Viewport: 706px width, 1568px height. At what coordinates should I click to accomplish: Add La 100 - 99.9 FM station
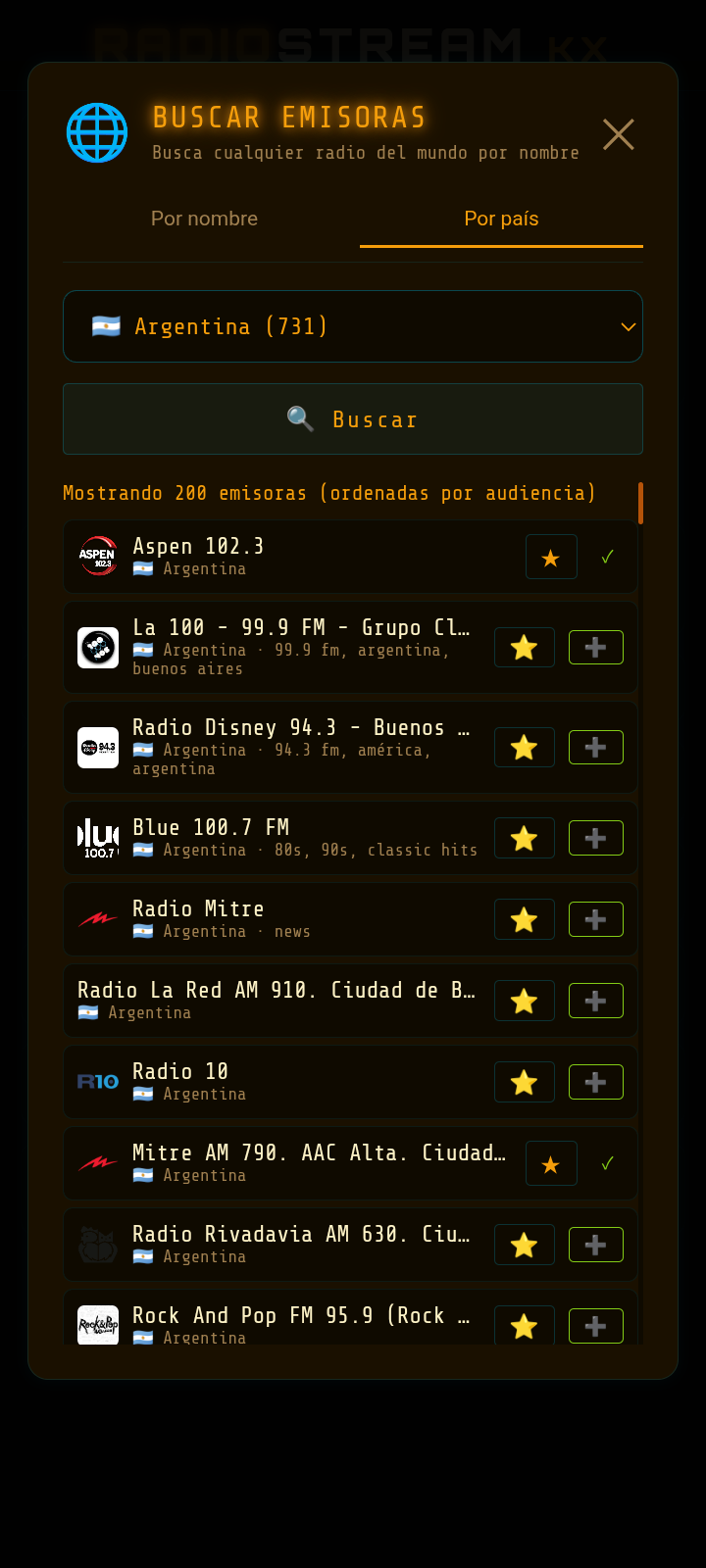(x=595, y=648)
